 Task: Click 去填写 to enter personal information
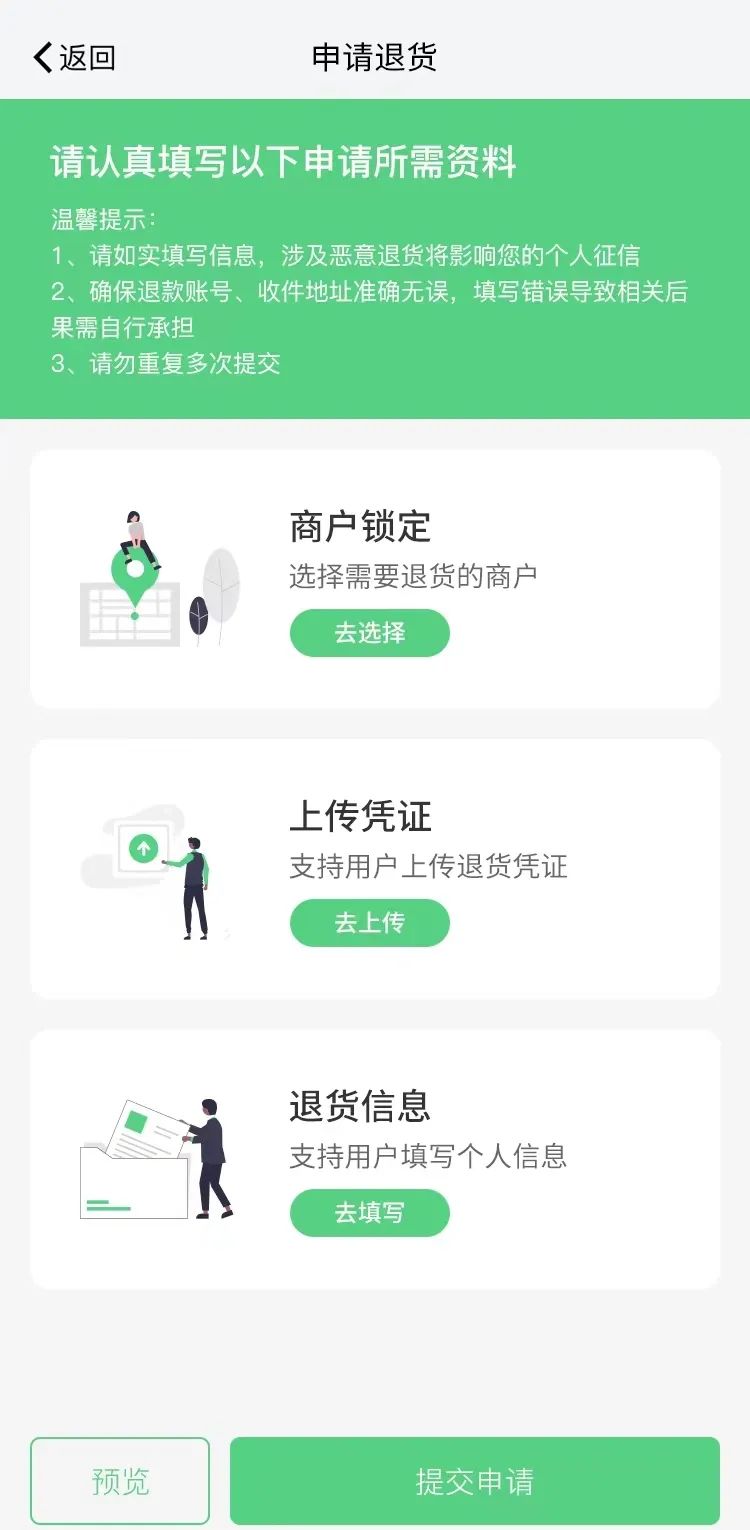[369, 1212]
